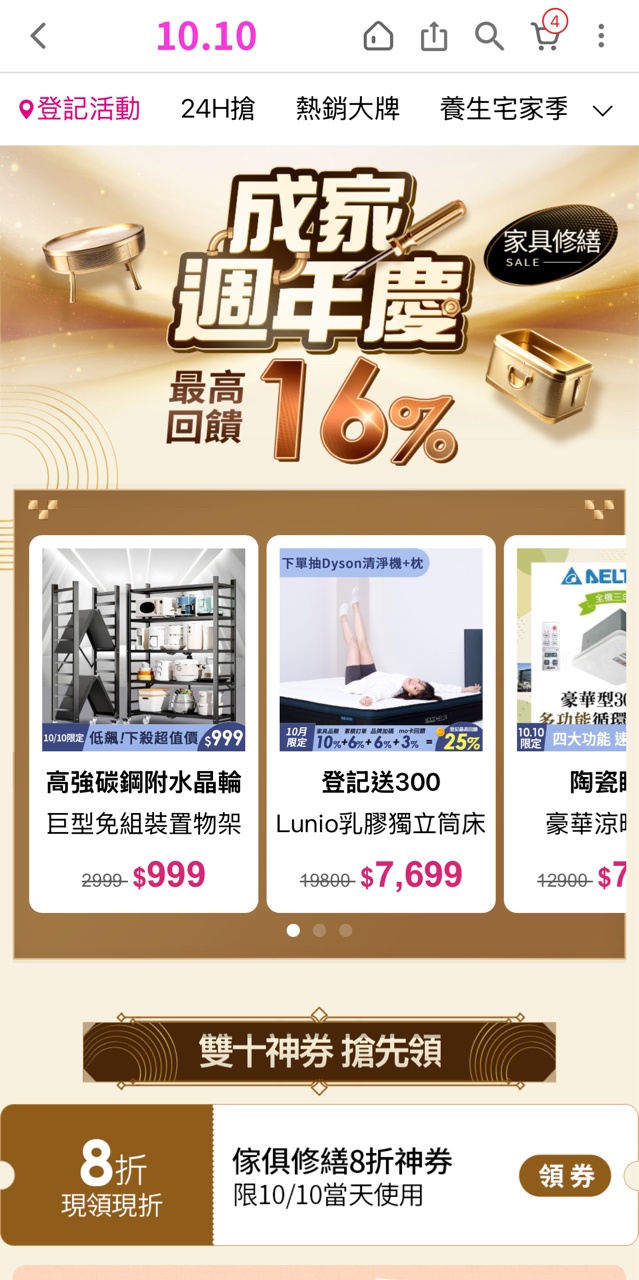Select the 熱銷大牌 tab
639x1280 pixels.
tap(347, 109)
